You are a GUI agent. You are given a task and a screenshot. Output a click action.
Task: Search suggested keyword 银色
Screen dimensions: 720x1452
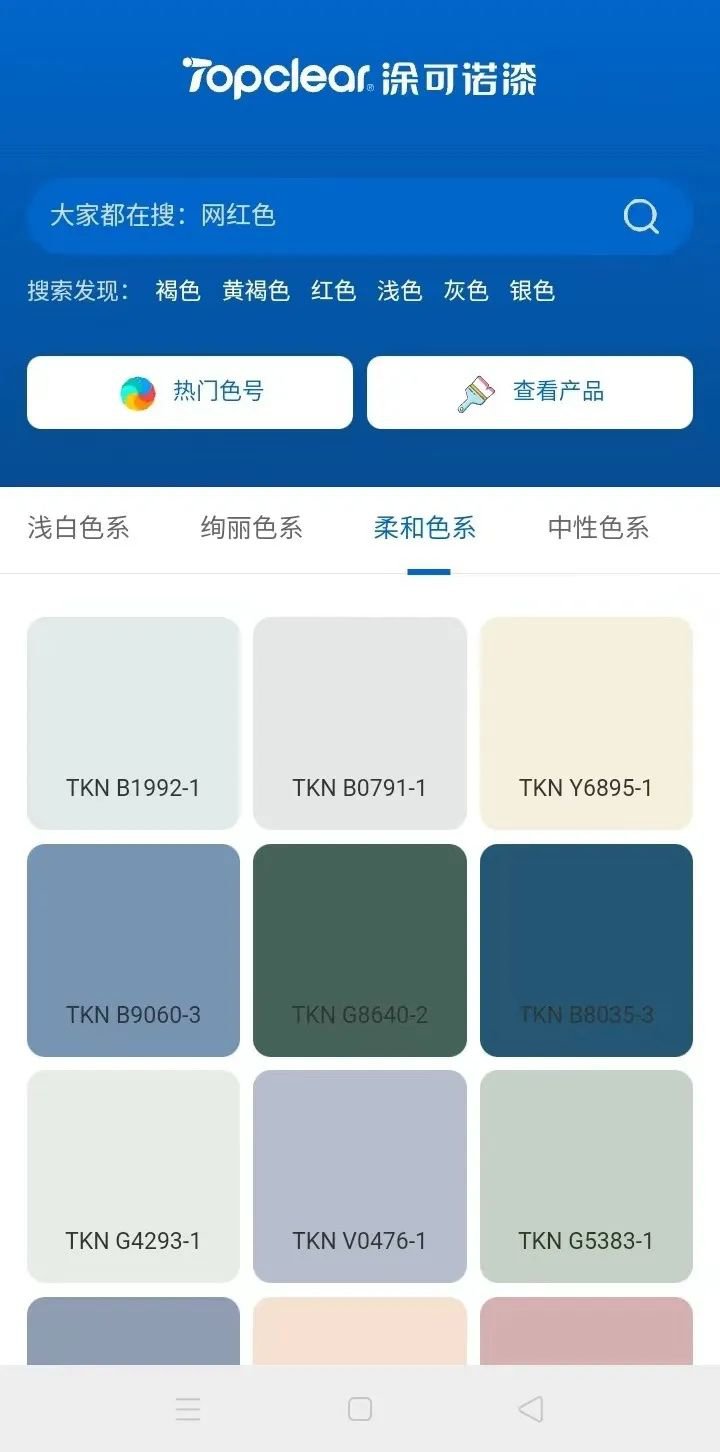pos(532,291)
